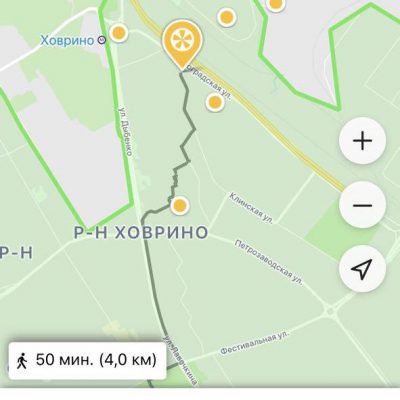Tap the large selected orange location pin
This screenshot has height=400, width=400.
click(x=182, y=44)
